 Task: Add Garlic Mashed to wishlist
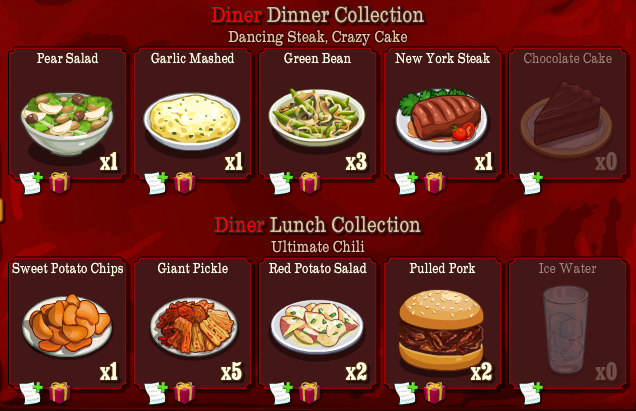(155, 183)
